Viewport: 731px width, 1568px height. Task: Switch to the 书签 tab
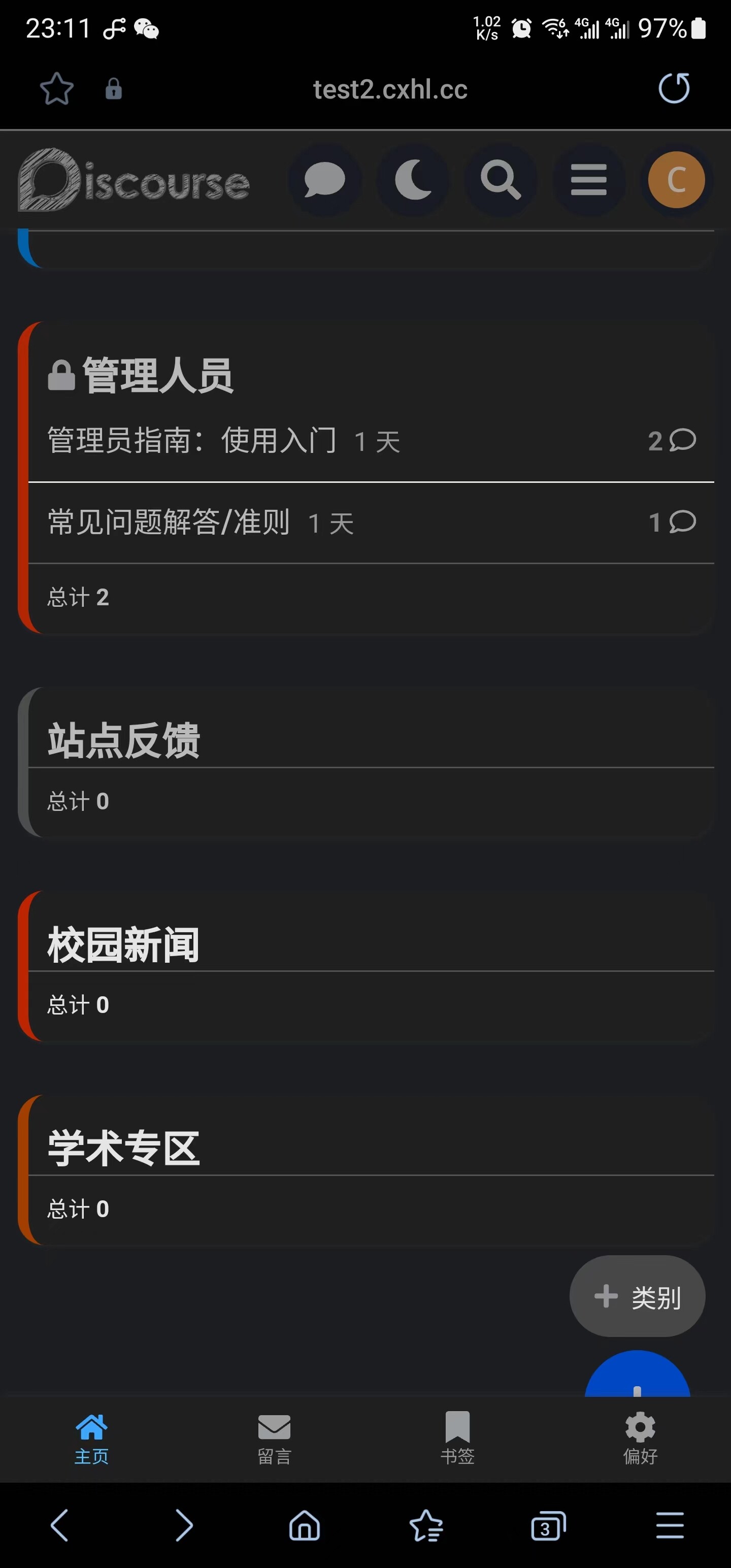click(457, 1439)
